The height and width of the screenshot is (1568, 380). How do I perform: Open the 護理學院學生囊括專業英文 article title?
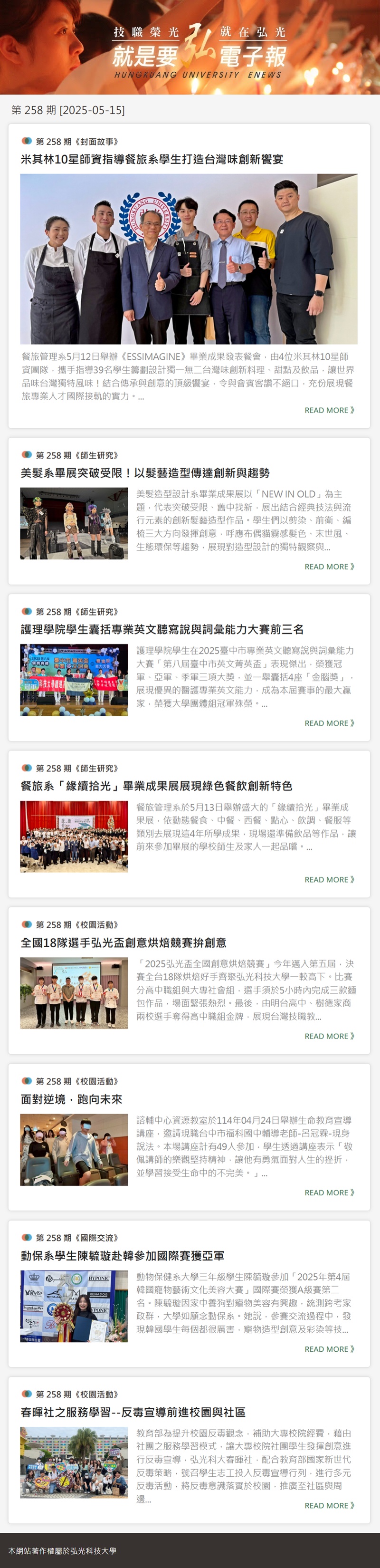[x=161, y=629]
